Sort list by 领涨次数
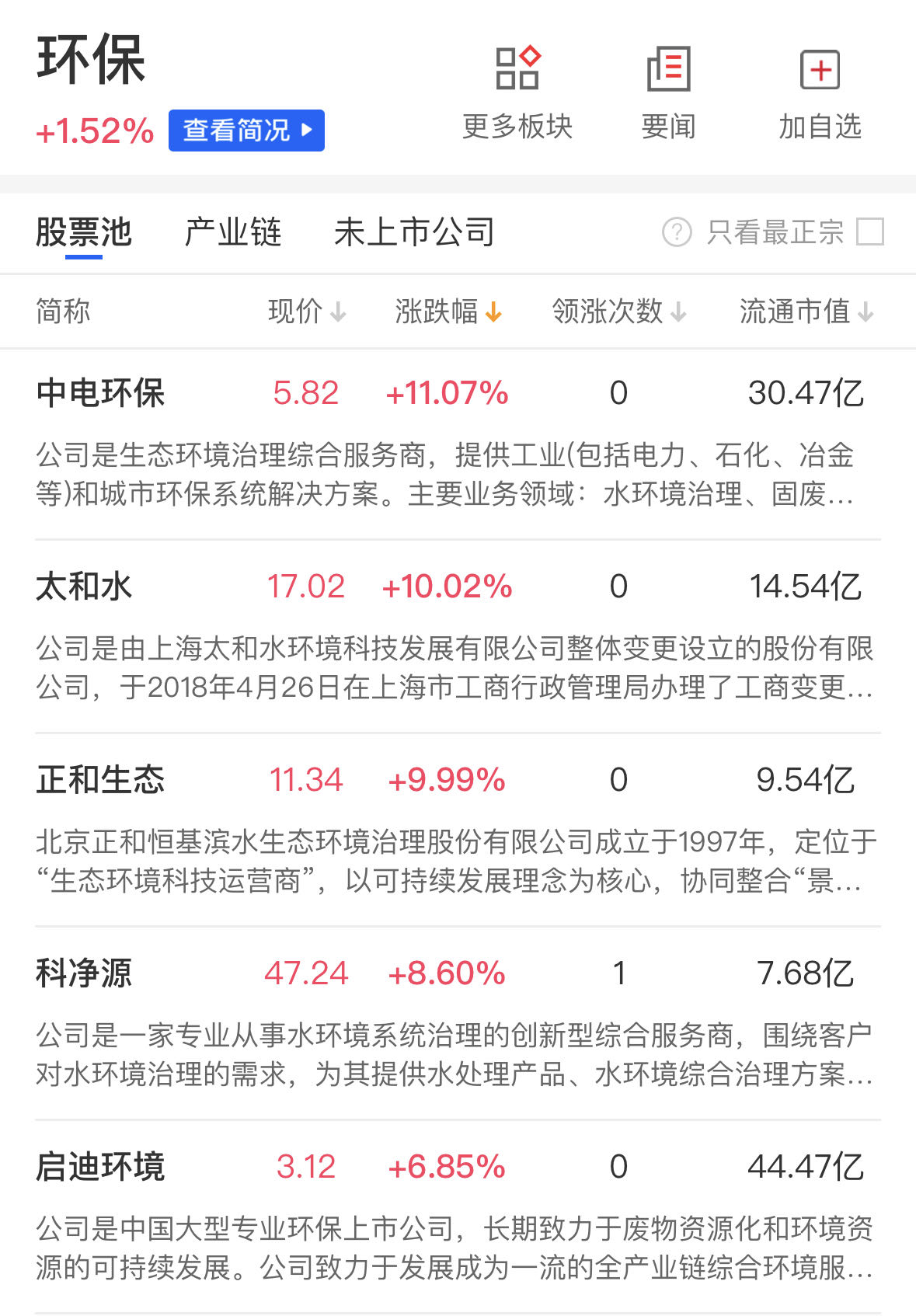Screen dimensions: 916x1316 point(618,312)
